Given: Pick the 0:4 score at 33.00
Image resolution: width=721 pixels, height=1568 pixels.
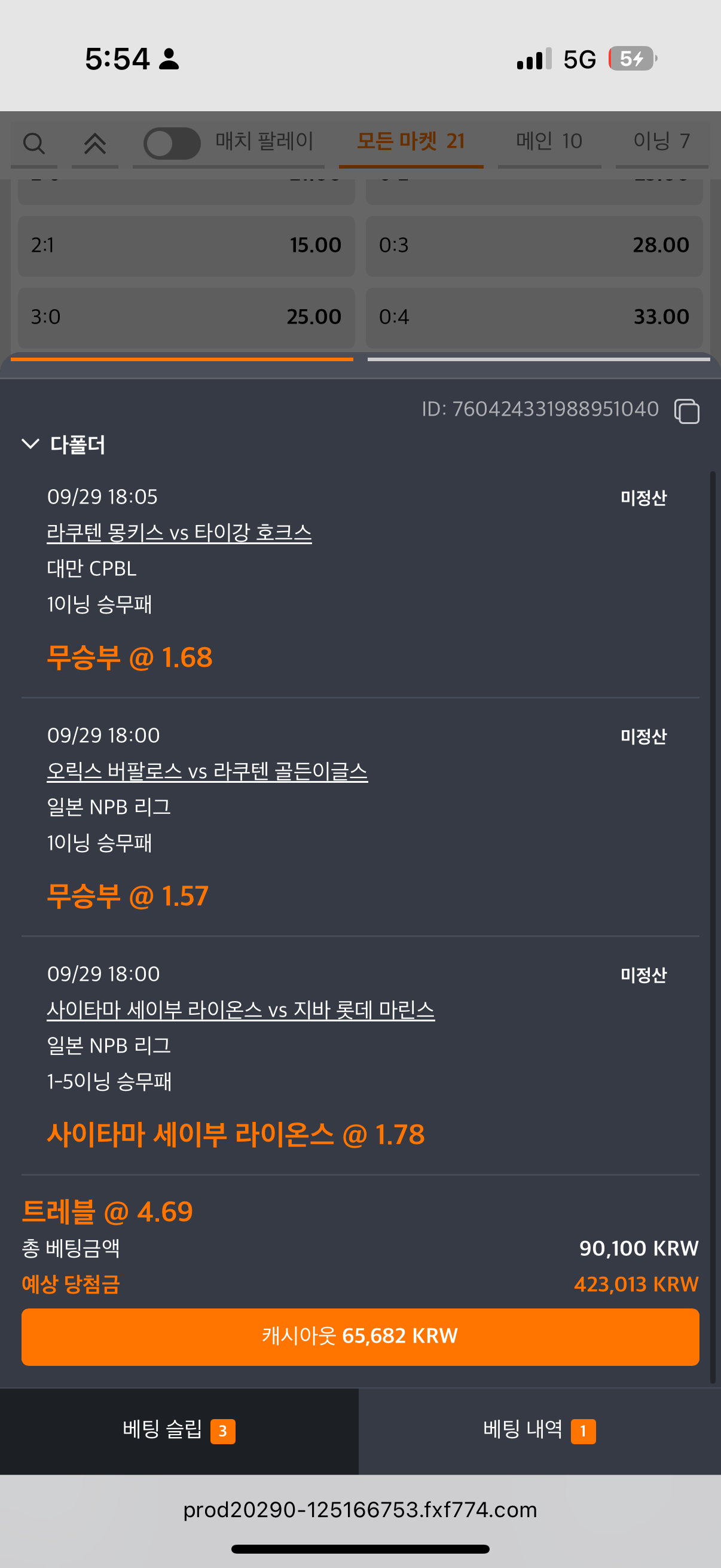Looking at the screenshot, I should pyautogui.click(x=534, y=317).
